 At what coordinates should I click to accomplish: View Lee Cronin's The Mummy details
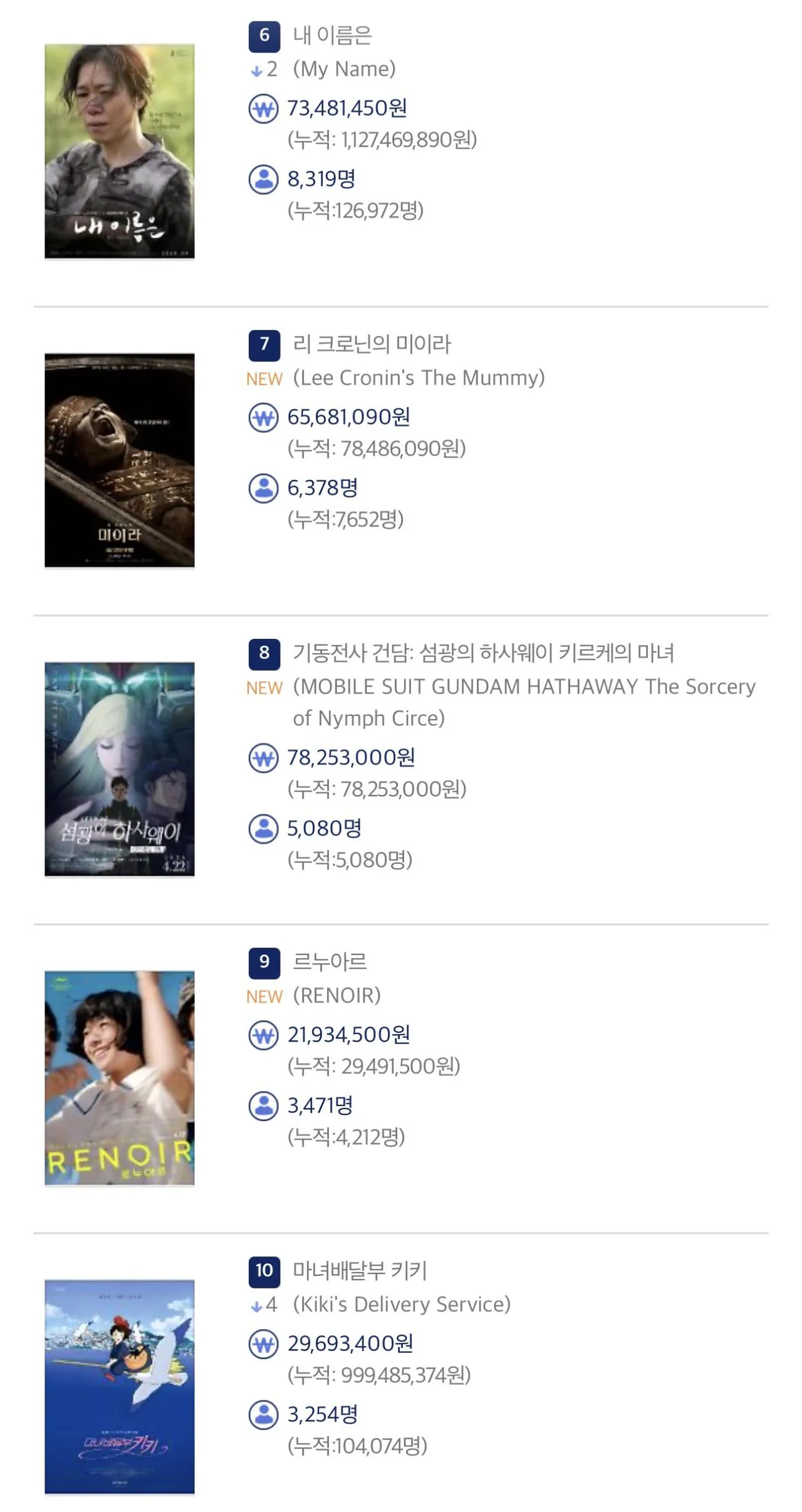click(x=372, y=344)
